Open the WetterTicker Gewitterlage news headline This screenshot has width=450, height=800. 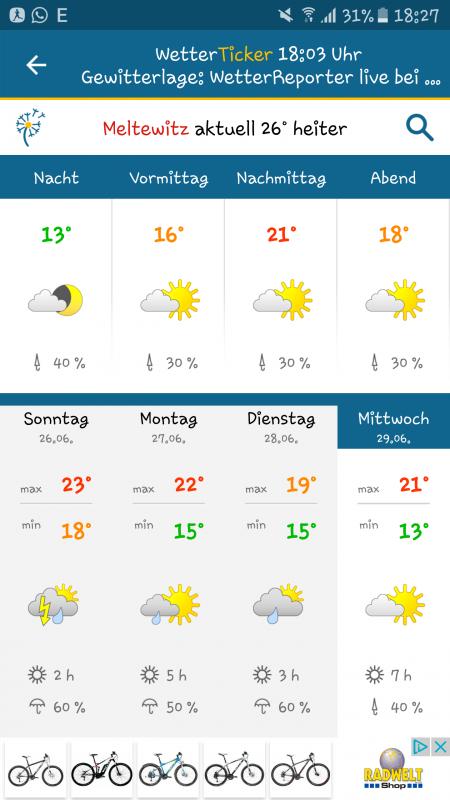click(x=260, y=65)
